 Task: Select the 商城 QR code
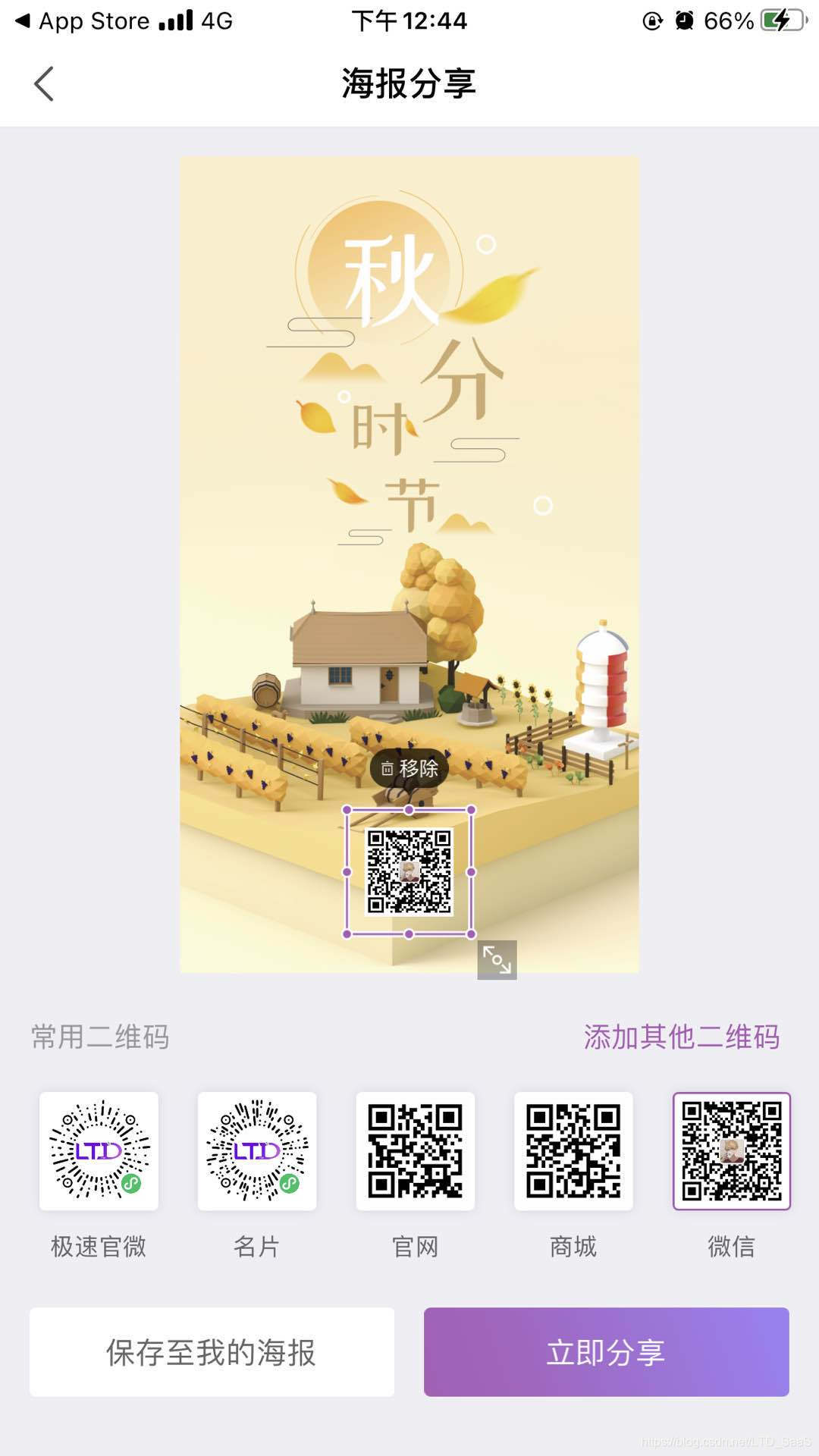point(573,1151)
